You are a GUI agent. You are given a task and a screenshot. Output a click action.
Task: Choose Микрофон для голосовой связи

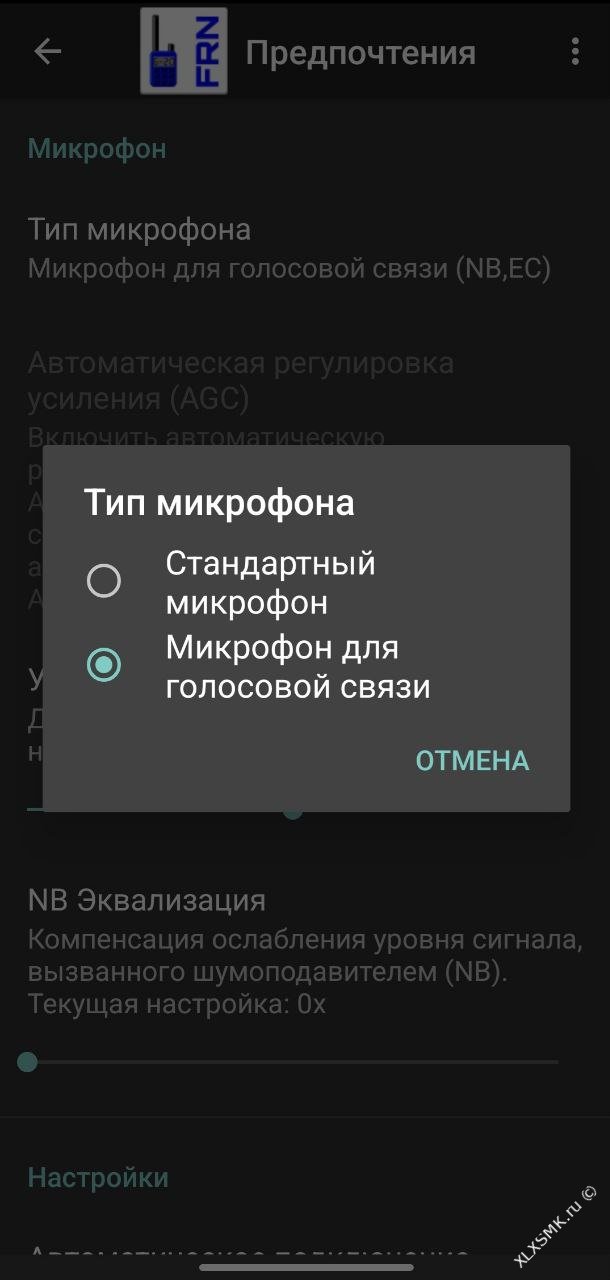pos(306,666)
